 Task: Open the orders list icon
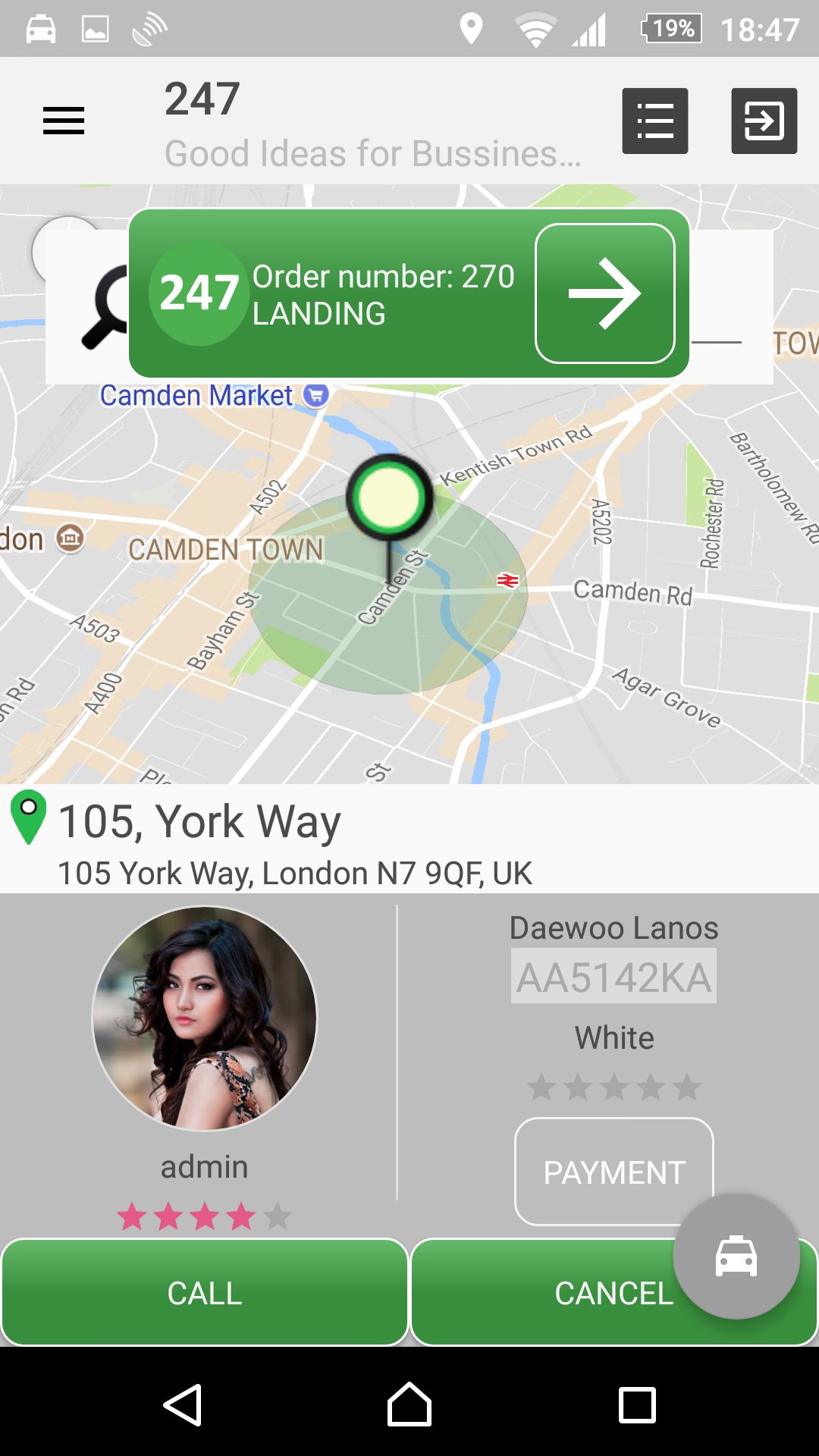click(x=655, y=121)
